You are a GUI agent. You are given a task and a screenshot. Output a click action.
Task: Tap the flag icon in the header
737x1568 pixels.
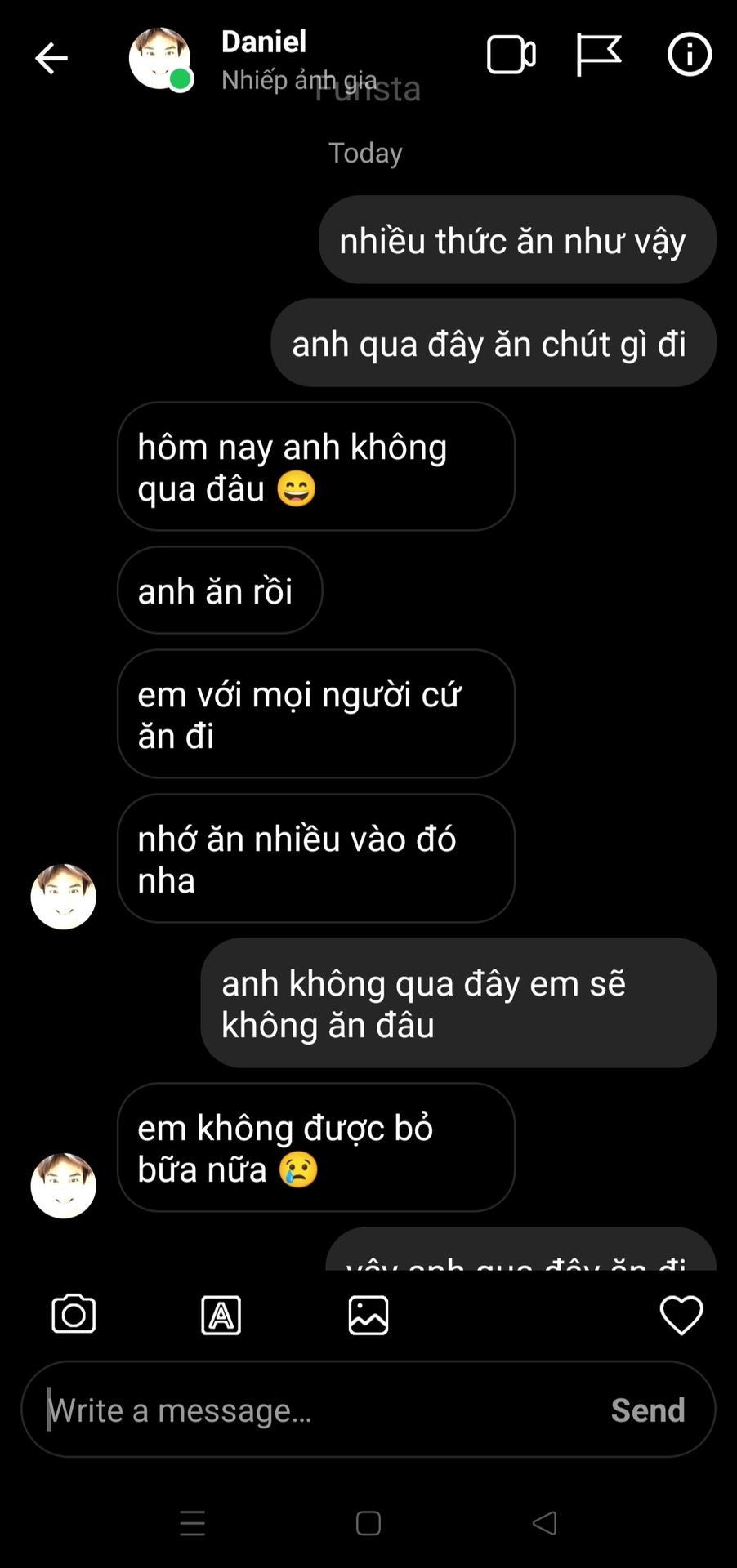(598, 55)
